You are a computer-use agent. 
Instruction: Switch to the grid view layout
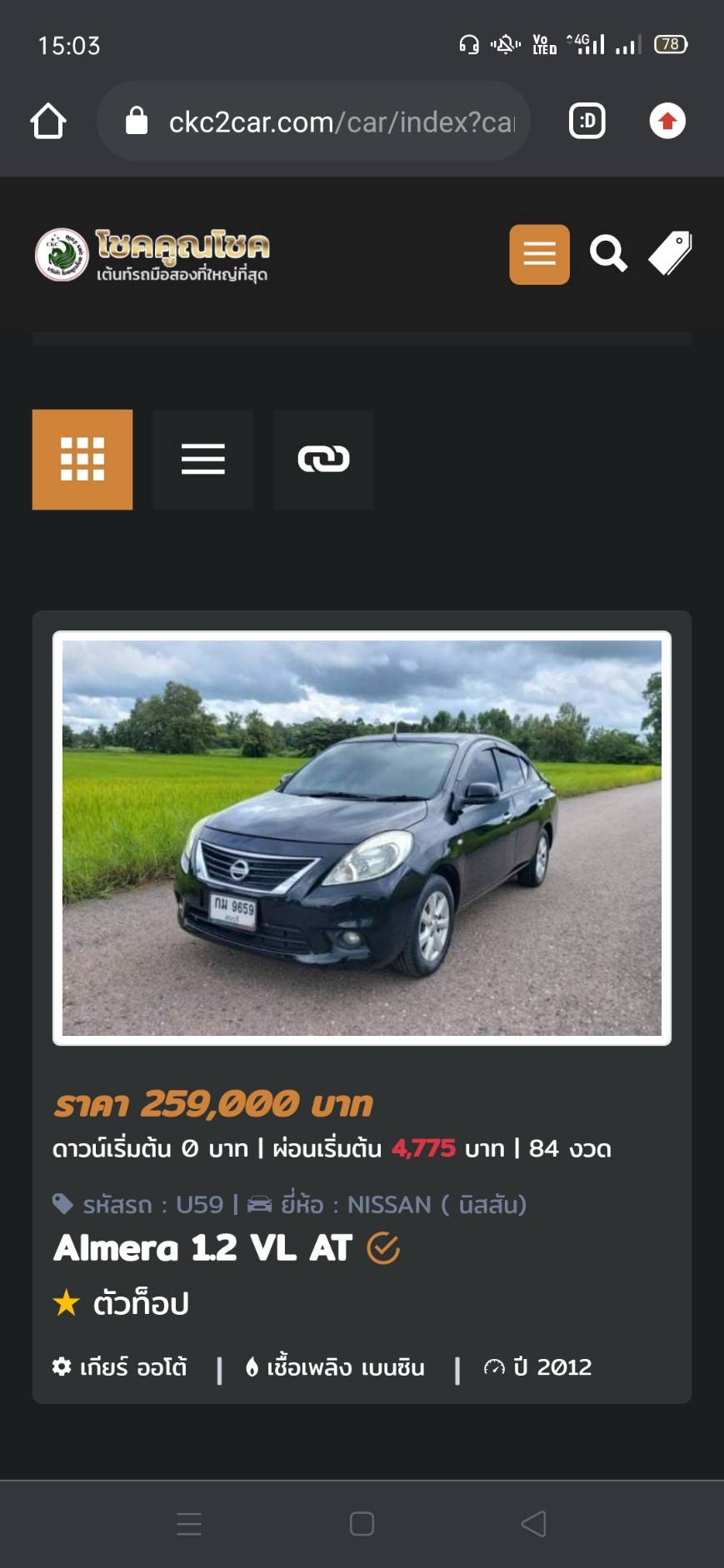82,460
